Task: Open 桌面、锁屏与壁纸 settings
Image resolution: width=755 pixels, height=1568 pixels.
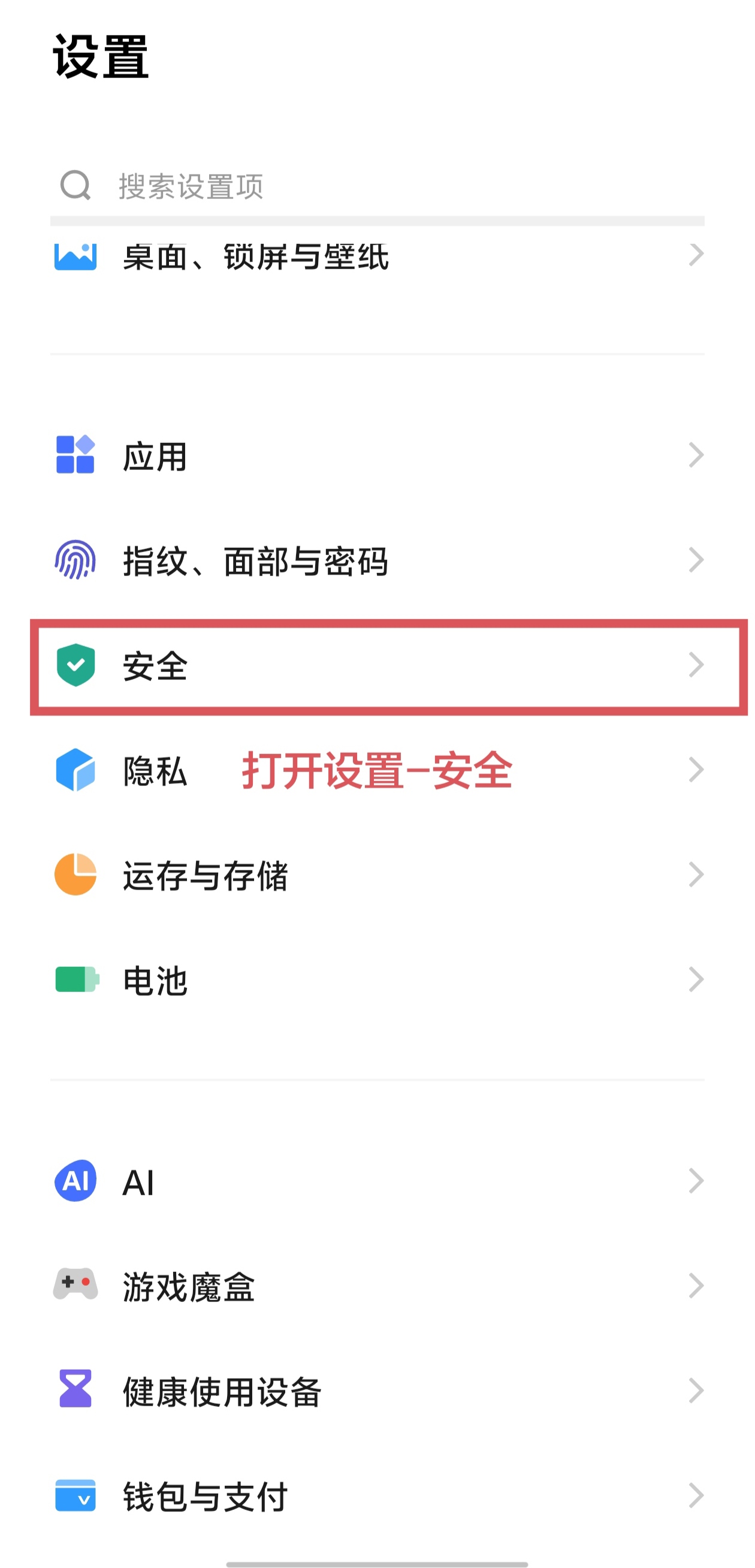Action: (377, 257)
